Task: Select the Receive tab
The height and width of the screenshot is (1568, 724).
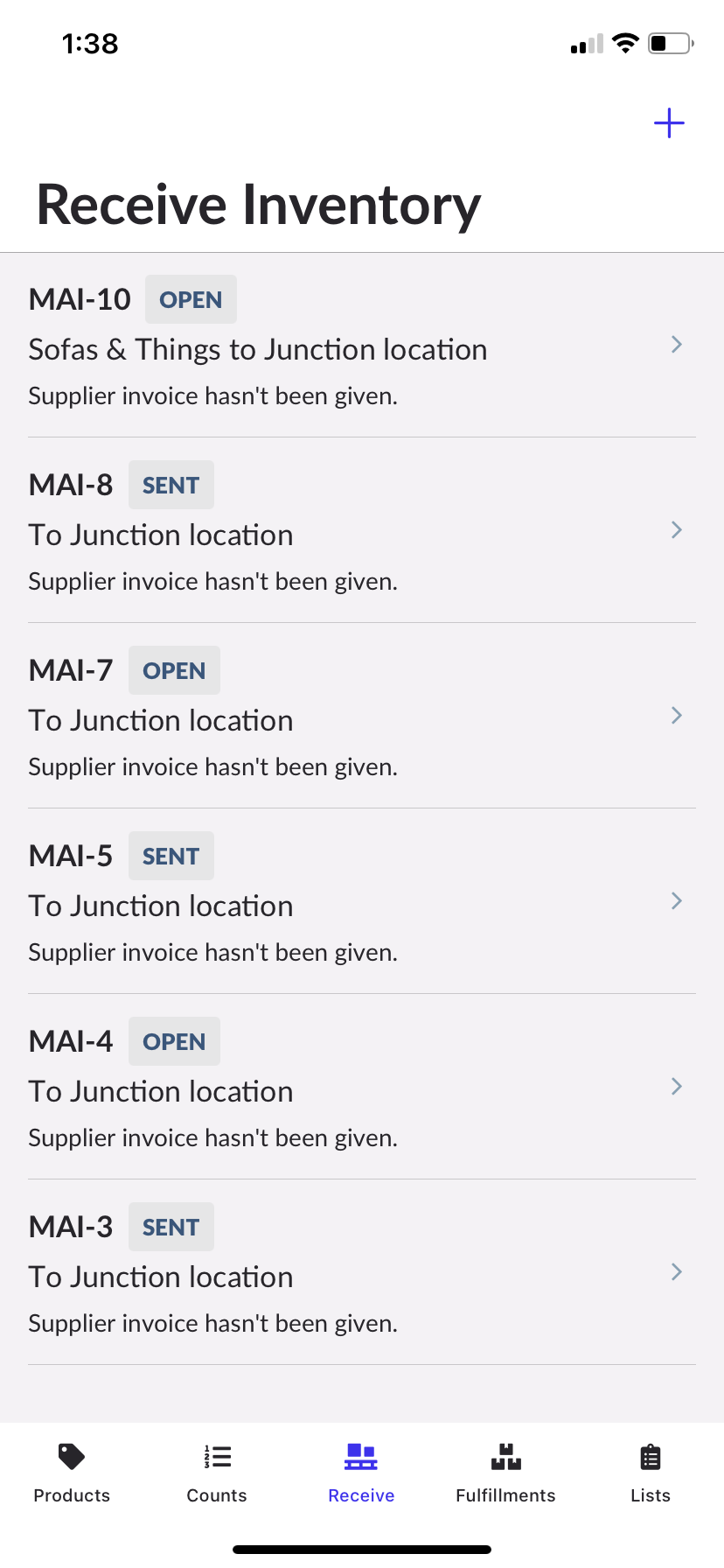Action: tap(361, 1472)
